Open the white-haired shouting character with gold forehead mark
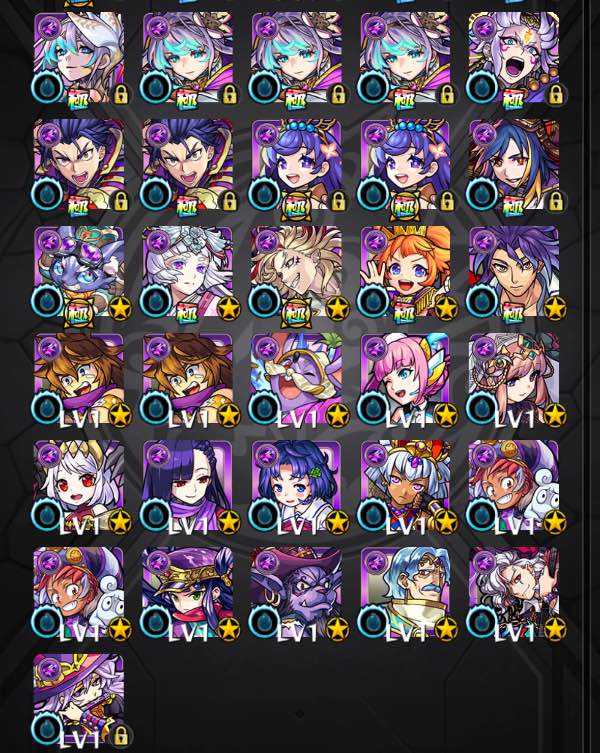Image resolution: width=600 pixels, height=753 pixels. [x=514, y=59]
